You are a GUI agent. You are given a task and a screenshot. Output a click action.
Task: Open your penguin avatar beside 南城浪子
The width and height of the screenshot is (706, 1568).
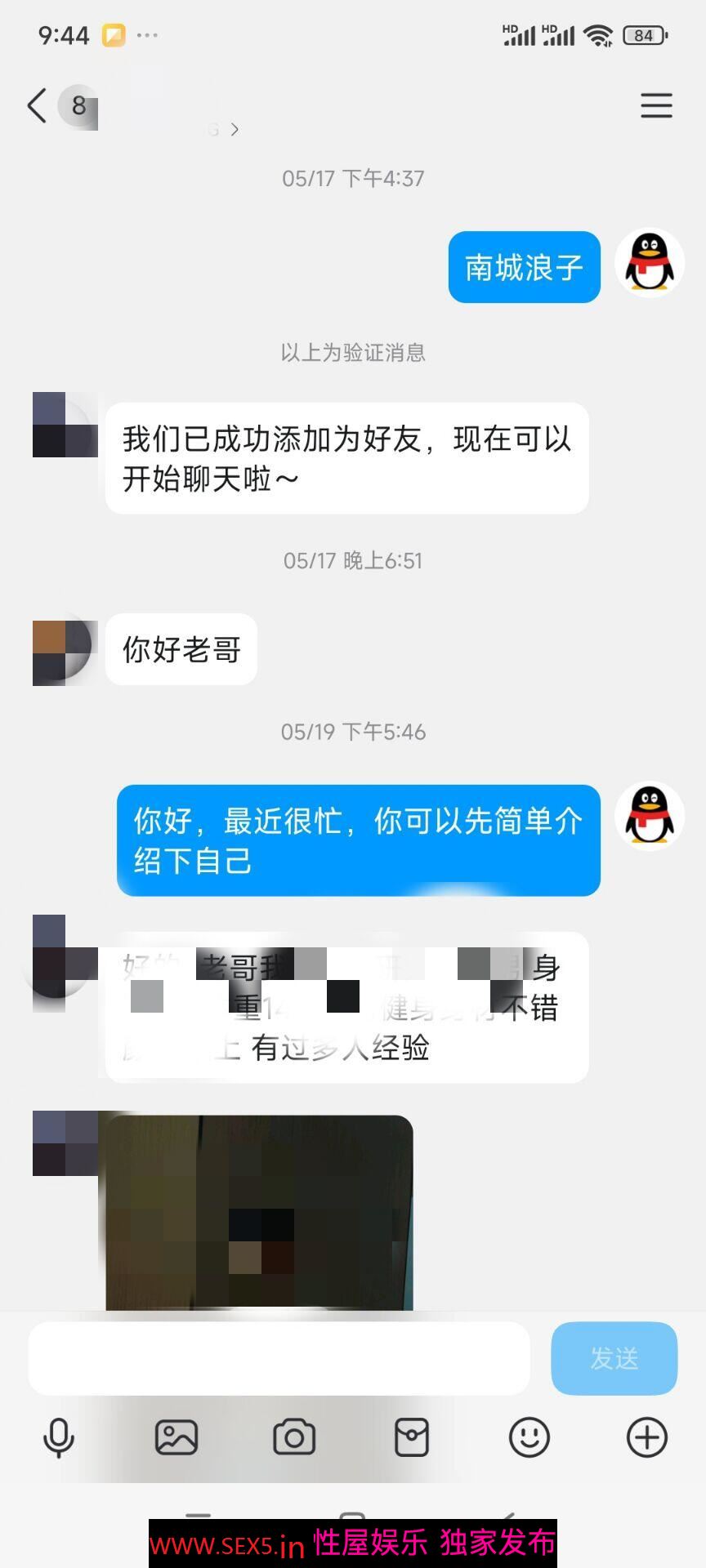649,263
